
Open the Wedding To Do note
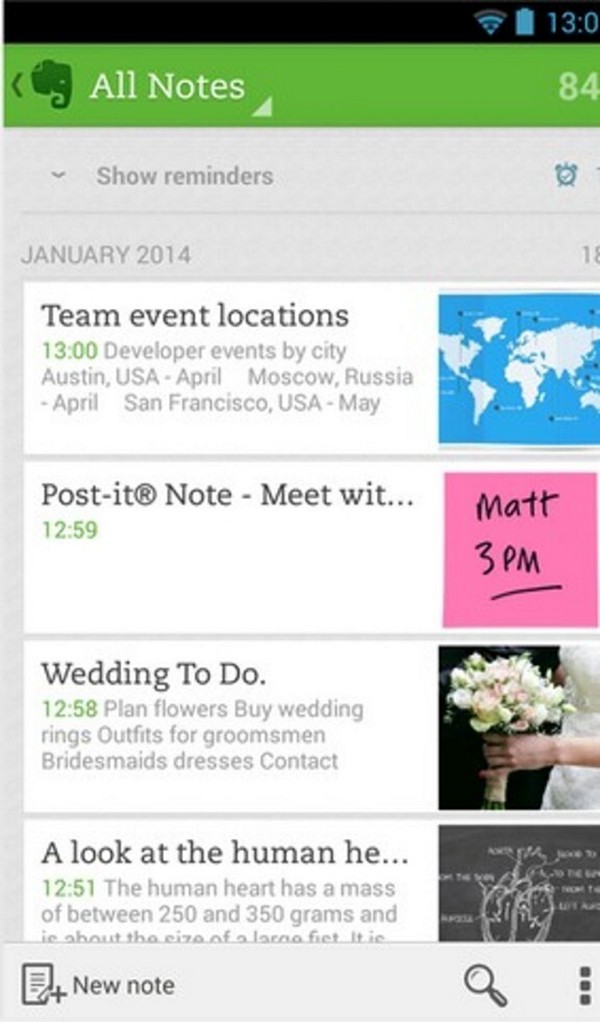pyautogui.click(x=311, y=726)
